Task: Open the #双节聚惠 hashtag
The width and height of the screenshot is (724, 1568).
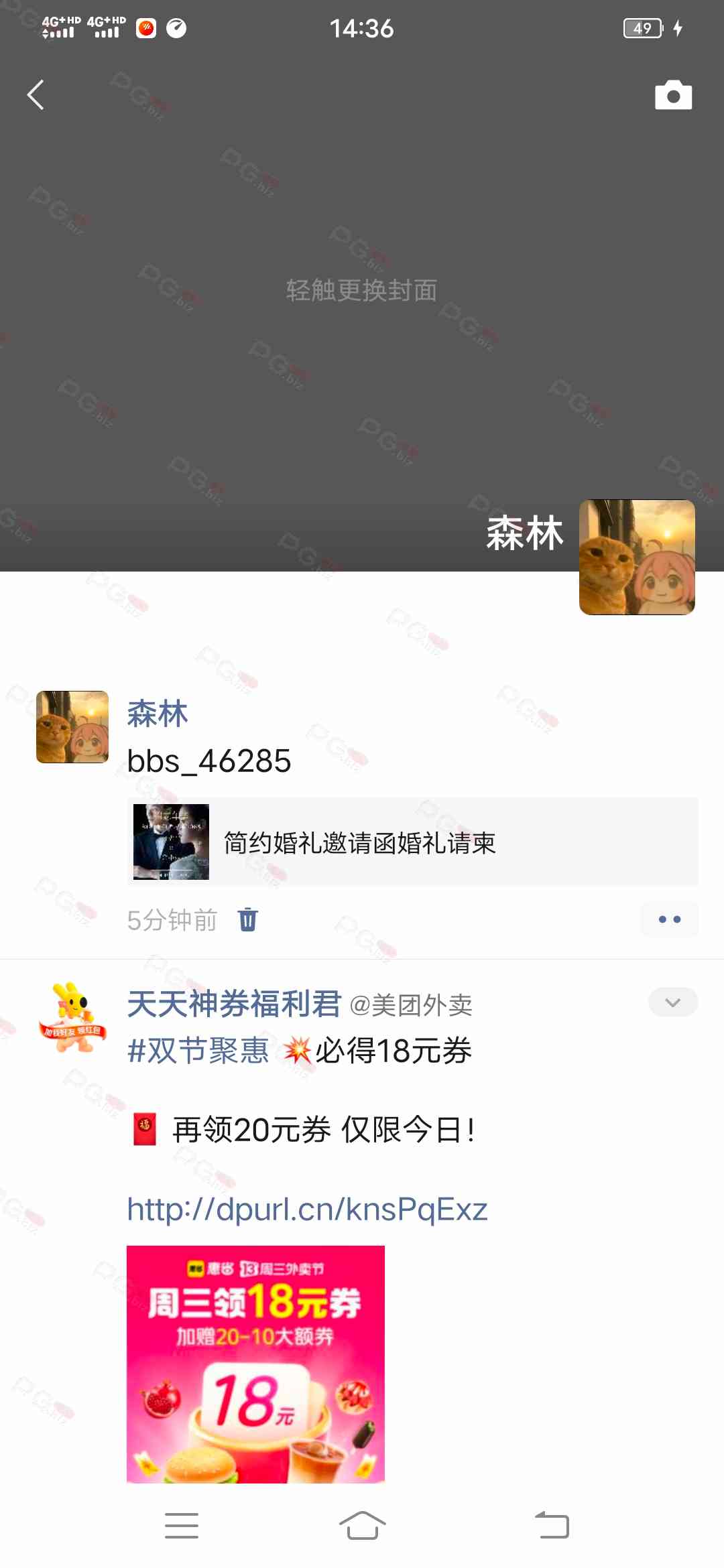Action: (198, 1050)
